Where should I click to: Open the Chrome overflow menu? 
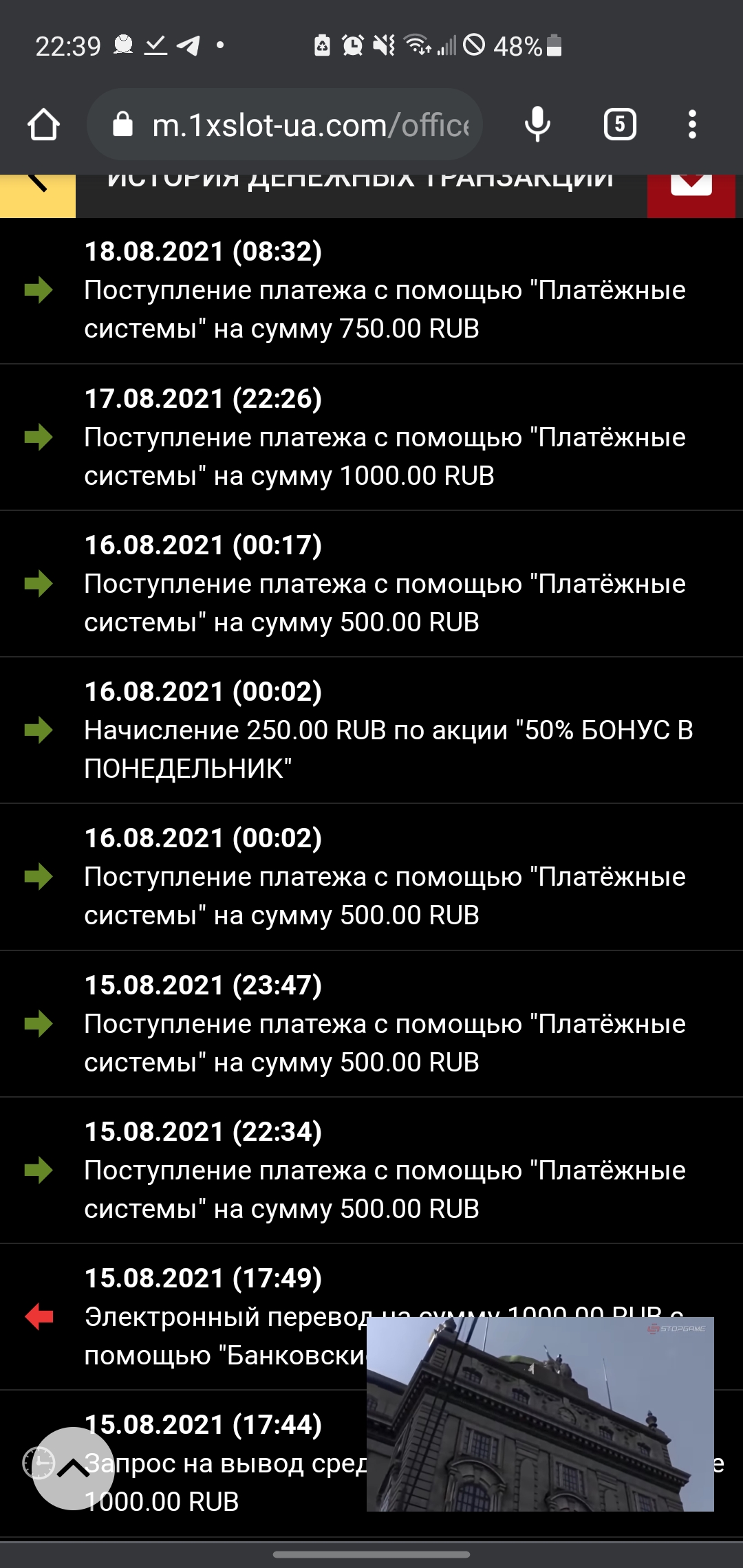pos(692,125)
